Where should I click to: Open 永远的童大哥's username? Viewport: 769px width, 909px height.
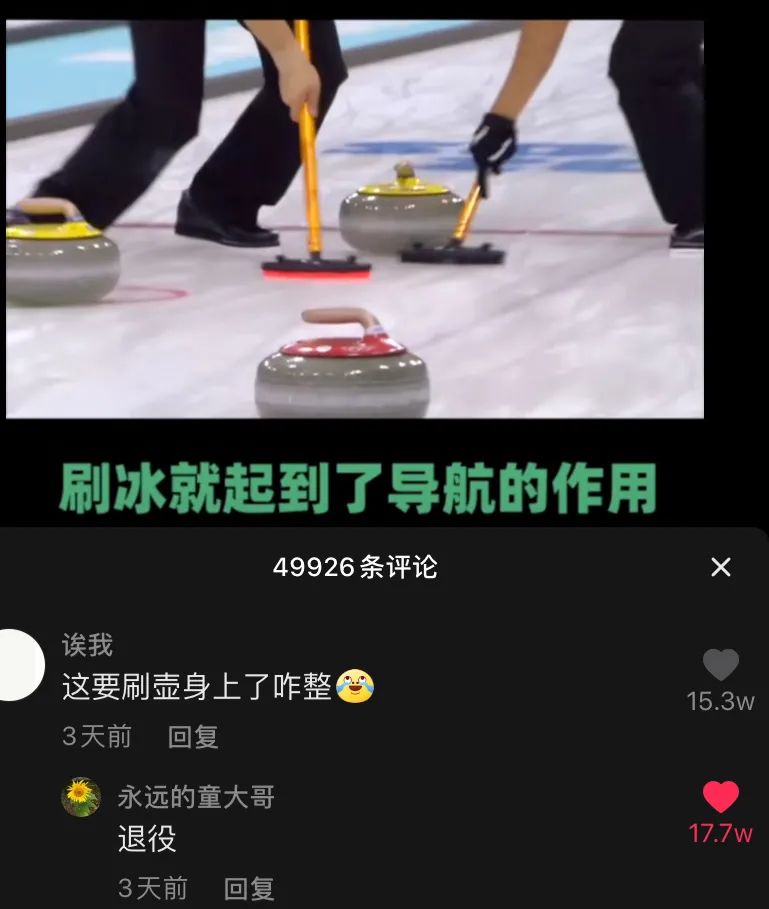(x=196, y=797)
